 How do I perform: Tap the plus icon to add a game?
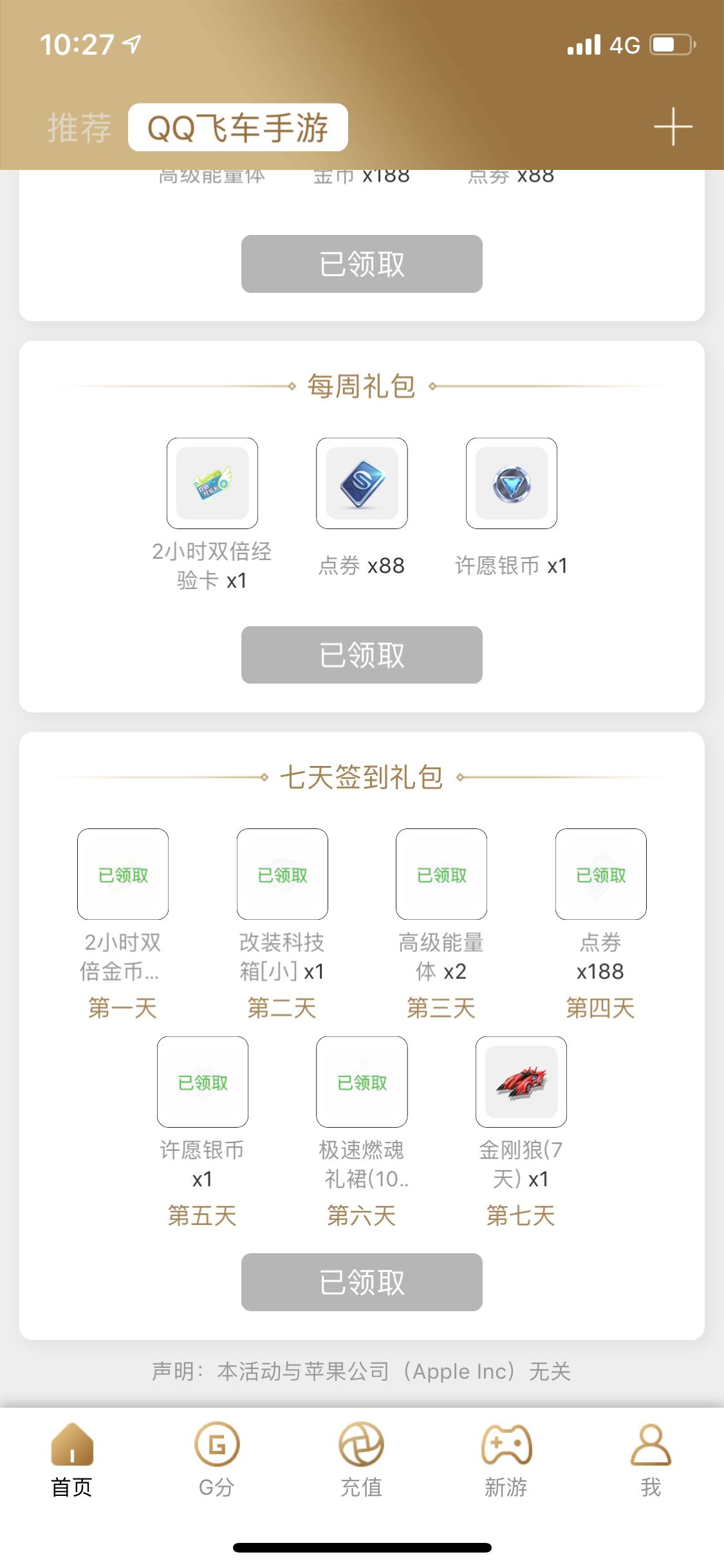(673, 127)
